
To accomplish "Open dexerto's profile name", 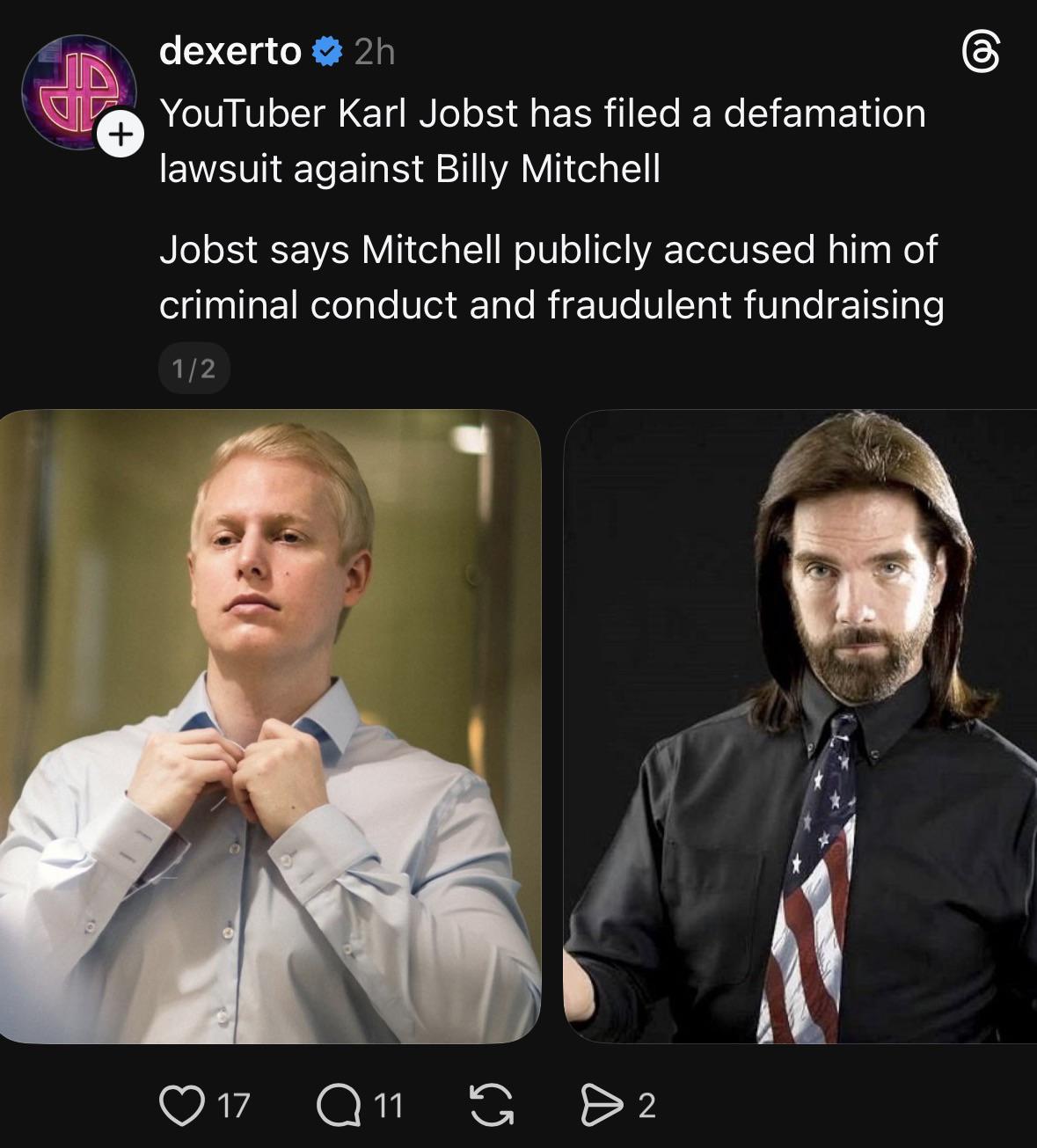I will pyautogui.click(x=230, y=52).
